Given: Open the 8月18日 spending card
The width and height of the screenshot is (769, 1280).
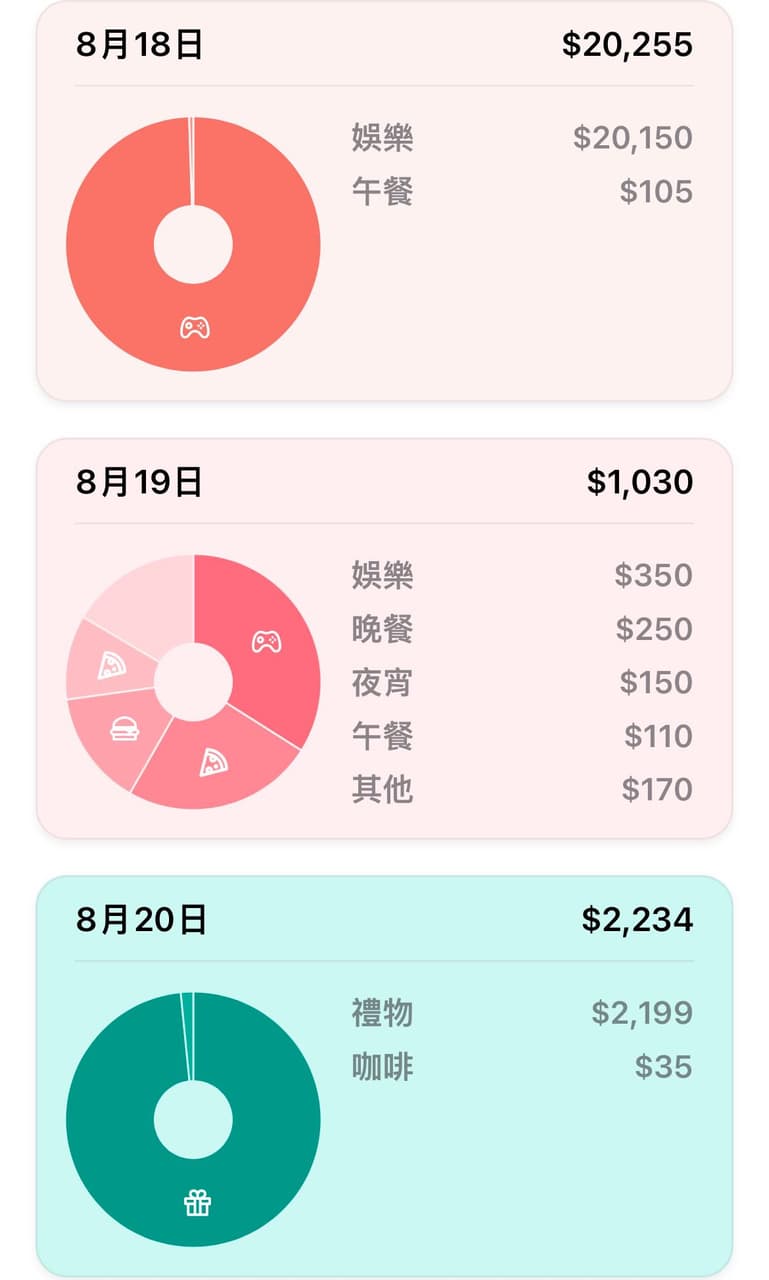Looking at the screenshot, I should point(384,200).
